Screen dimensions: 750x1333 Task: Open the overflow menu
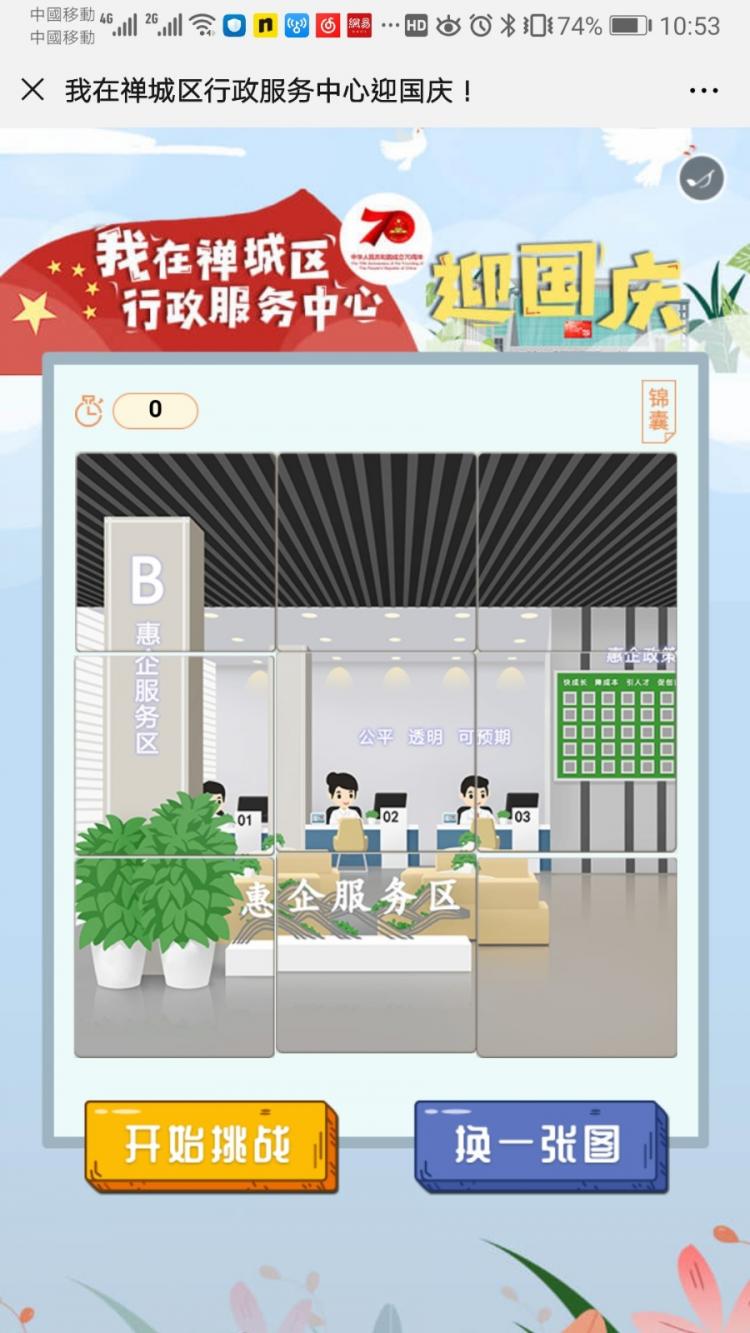pos(704,91)
